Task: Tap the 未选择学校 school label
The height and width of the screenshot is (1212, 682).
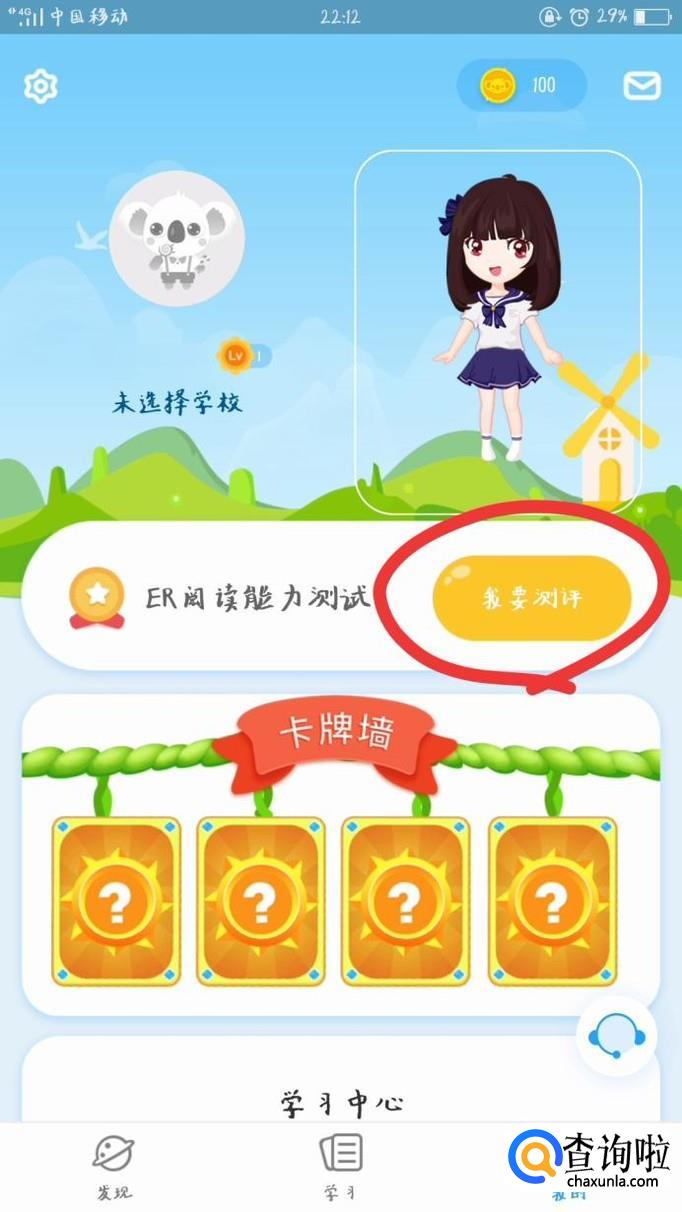Action: (x=177, y=403)
